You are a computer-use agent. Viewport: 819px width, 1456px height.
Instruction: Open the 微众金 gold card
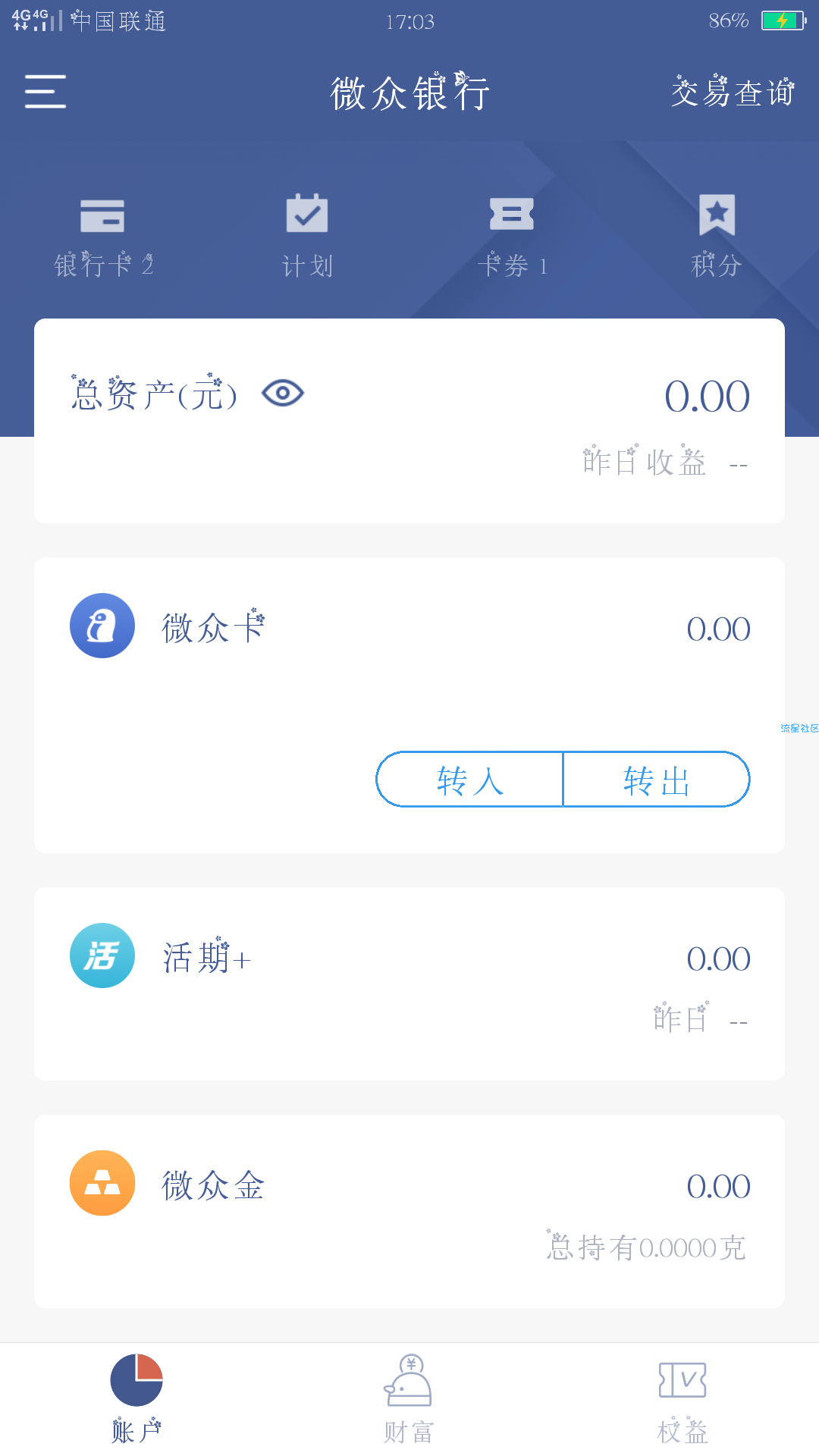tap(409, 1210)
